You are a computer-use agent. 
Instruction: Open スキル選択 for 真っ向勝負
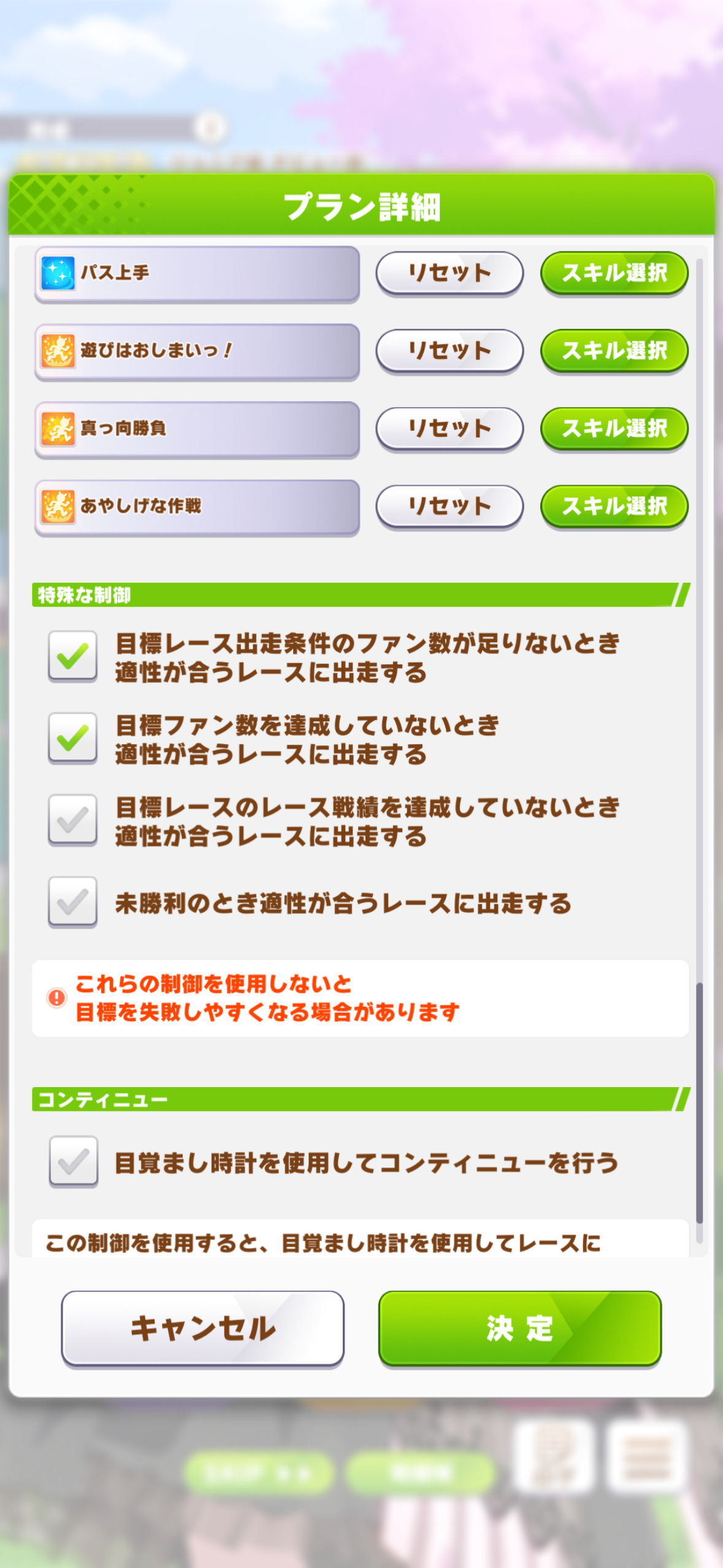(614, 429)
